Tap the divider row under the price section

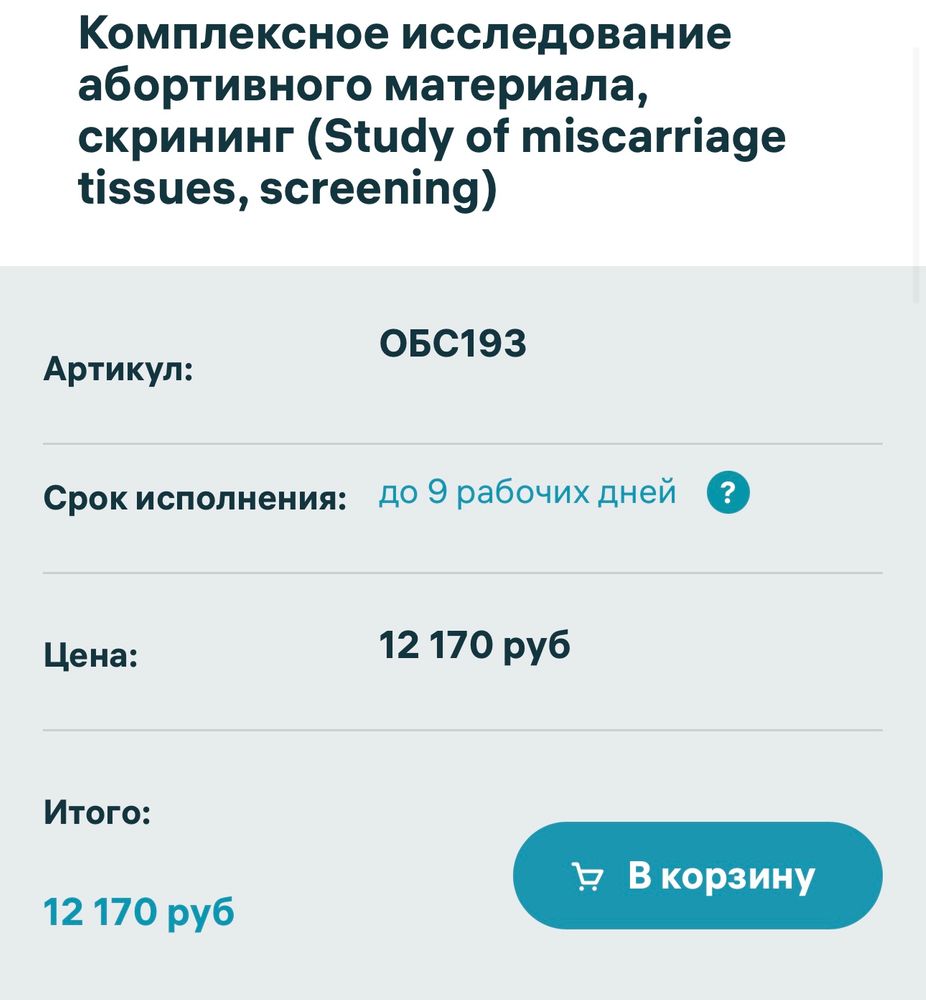click(463, 732)
